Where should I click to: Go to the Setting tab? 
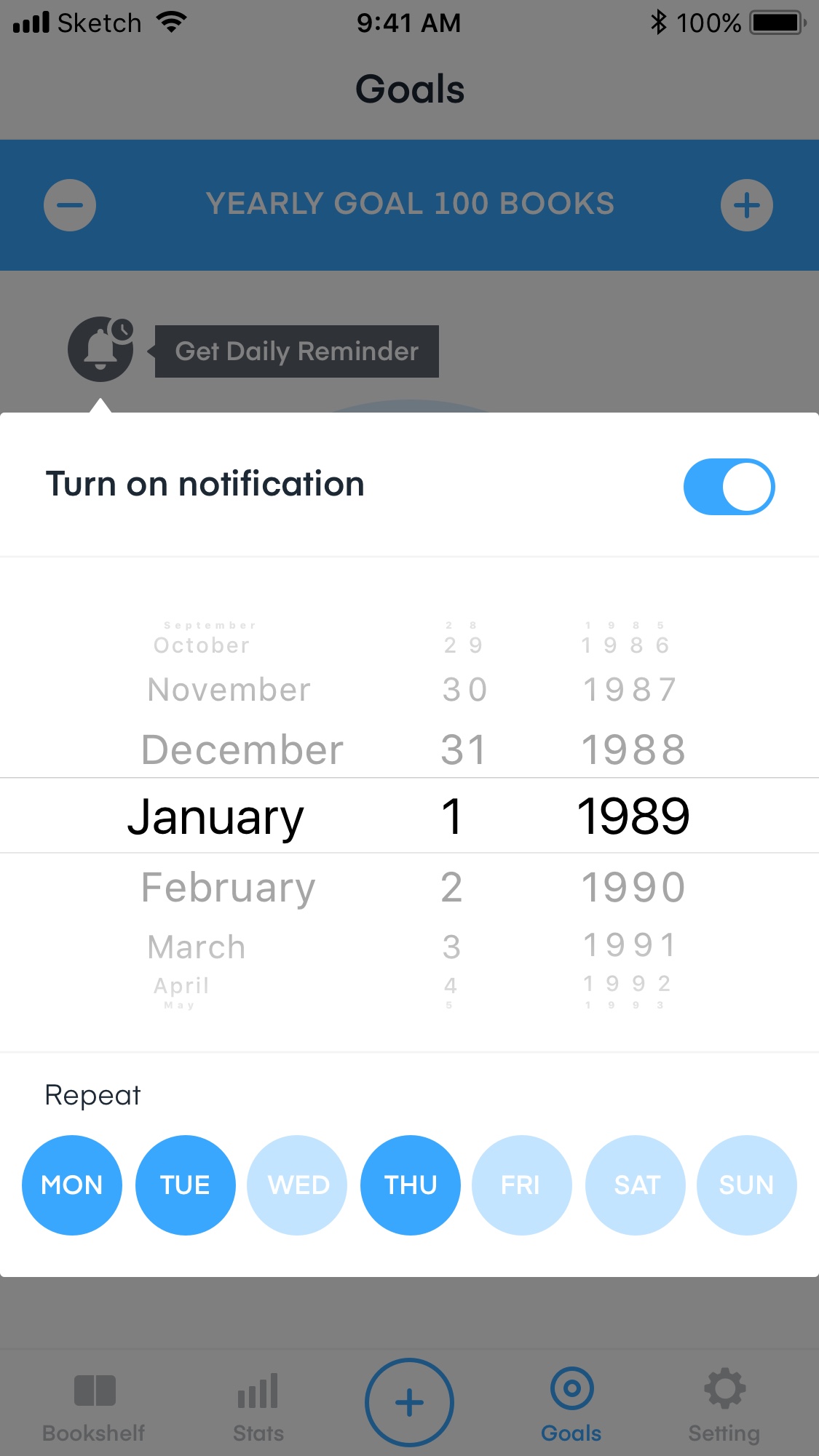[x=724, y=1408]
